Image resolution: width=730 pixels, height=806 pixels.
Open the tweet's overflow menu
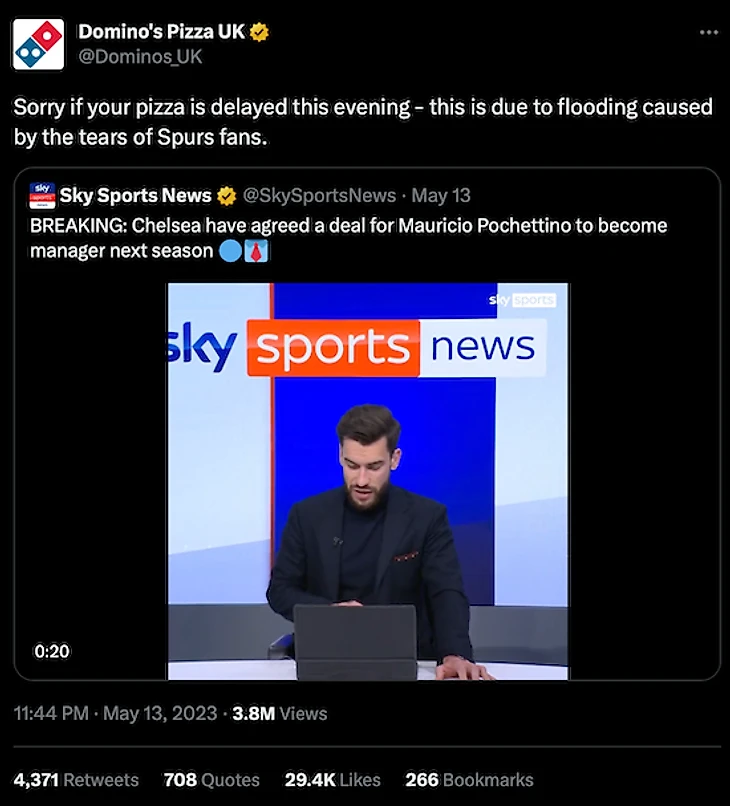pos(708,33)
